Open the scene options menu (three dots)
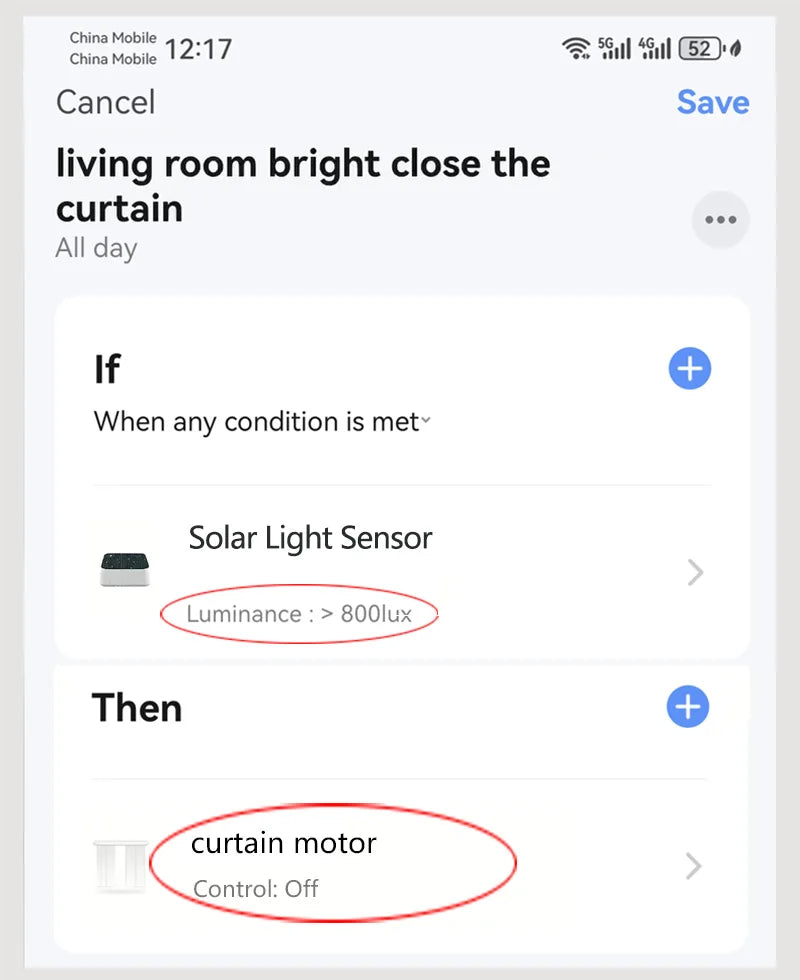The width and height of the screenshot is (800, 980). coord(721,219)
